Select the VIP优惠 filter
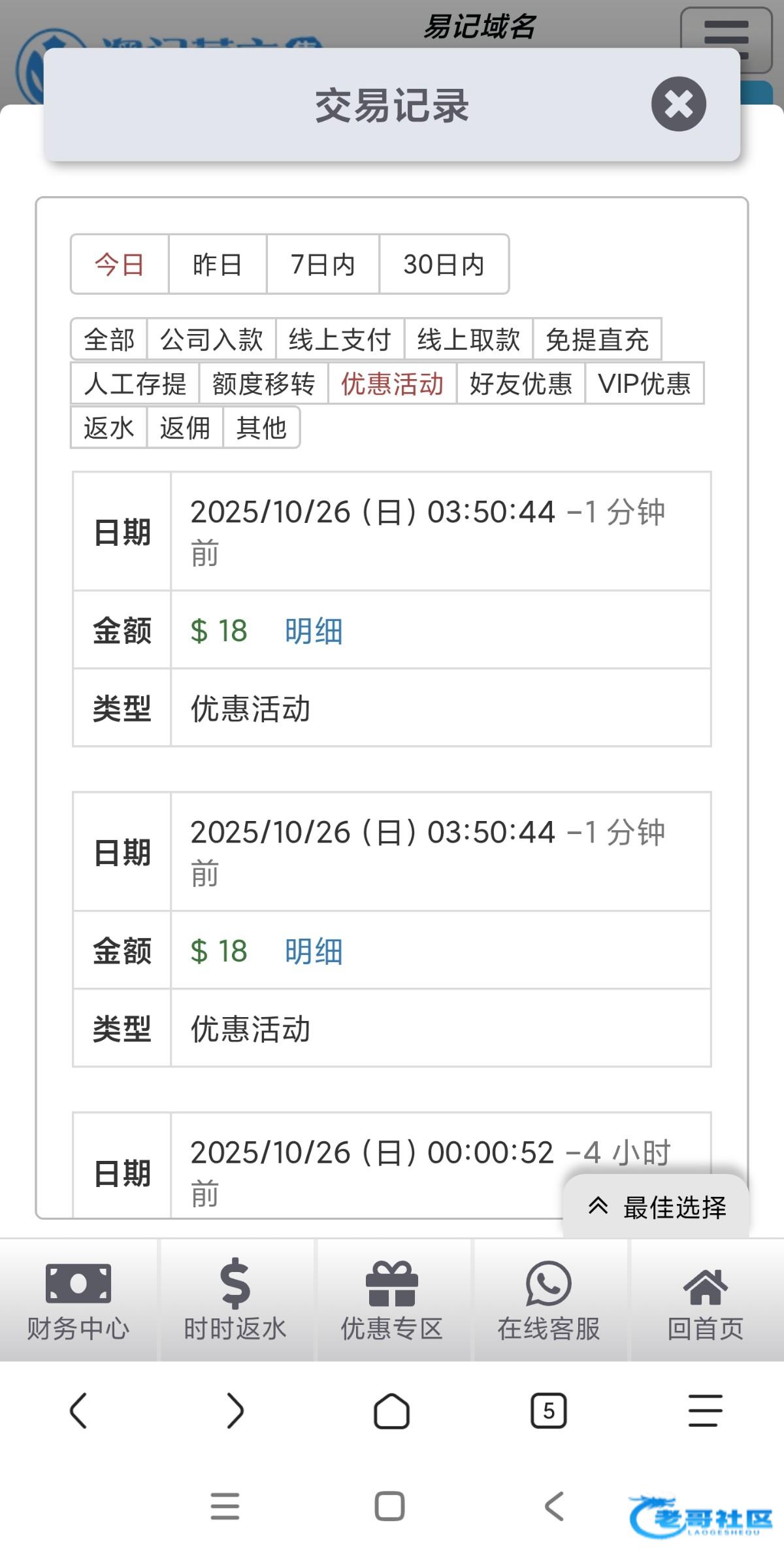The height and width of the screenshot is (1557, 784). (644, 384)
